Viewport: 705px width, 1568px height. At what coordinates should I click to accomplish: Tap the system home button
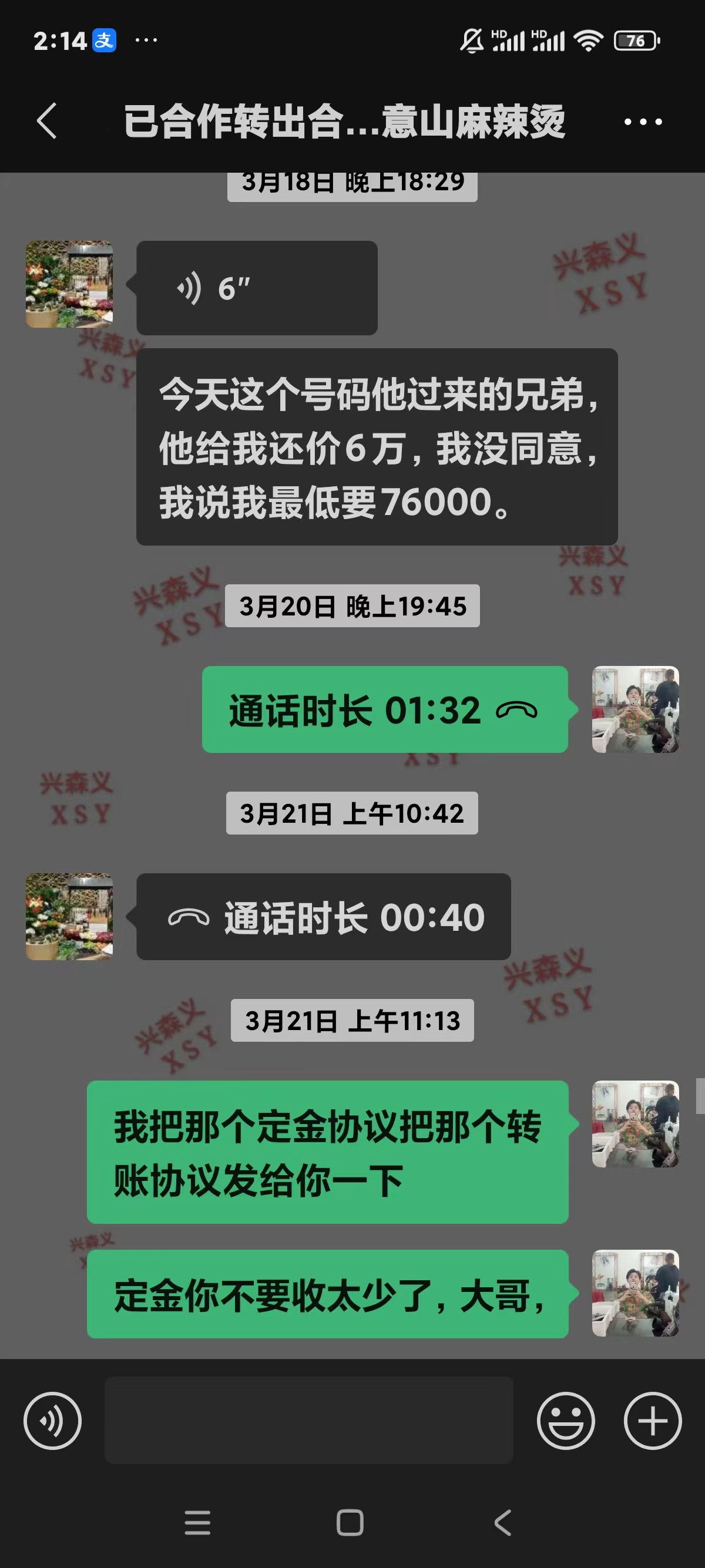(x=350, y=1523)
